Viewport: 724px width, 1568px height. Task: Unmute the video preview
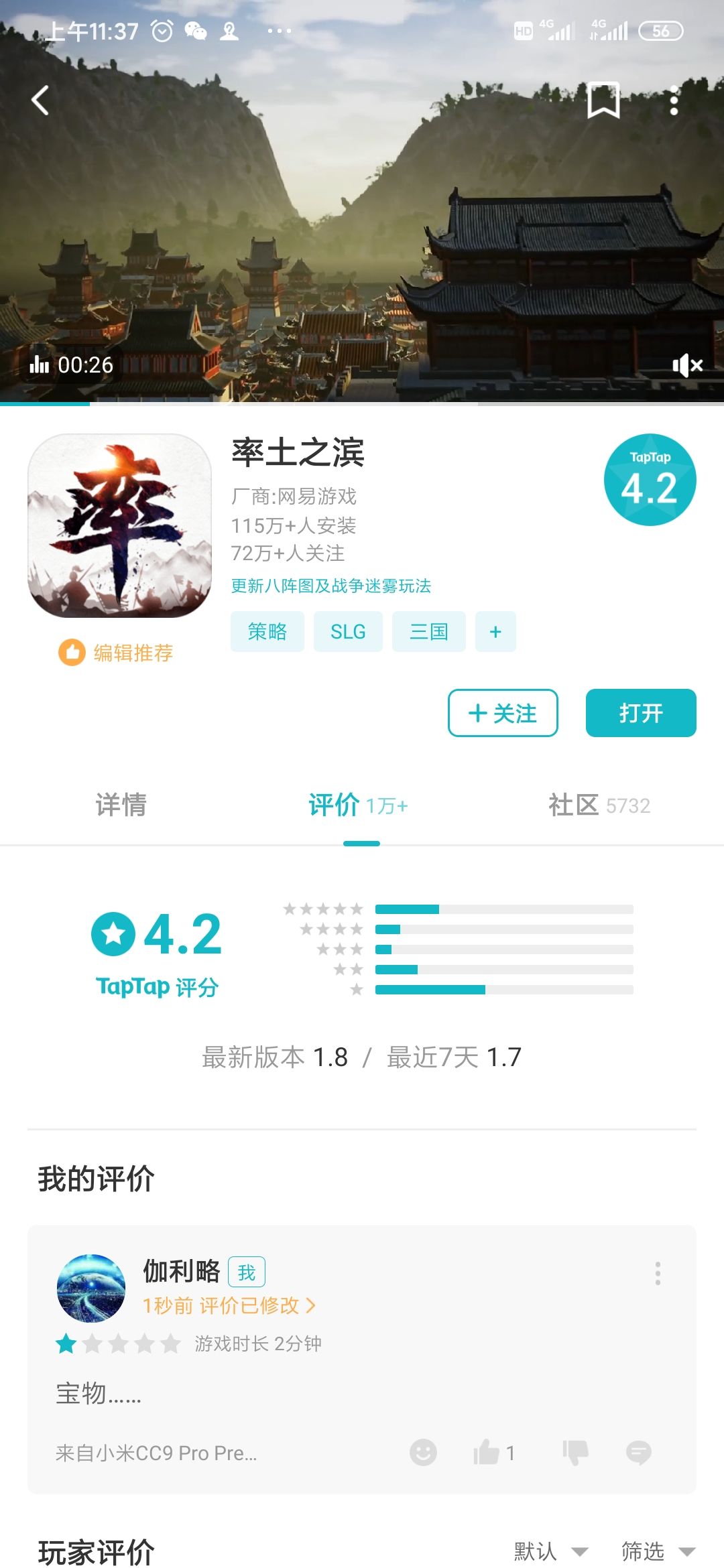point(687,365)
